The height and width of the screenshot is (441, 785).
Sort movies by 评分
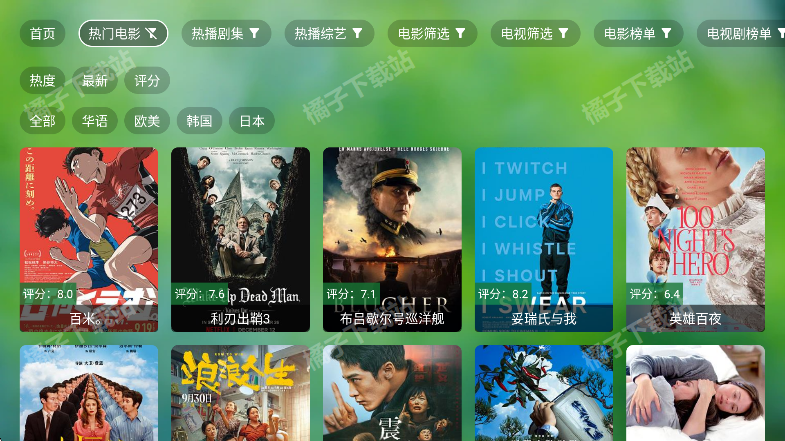147,80
